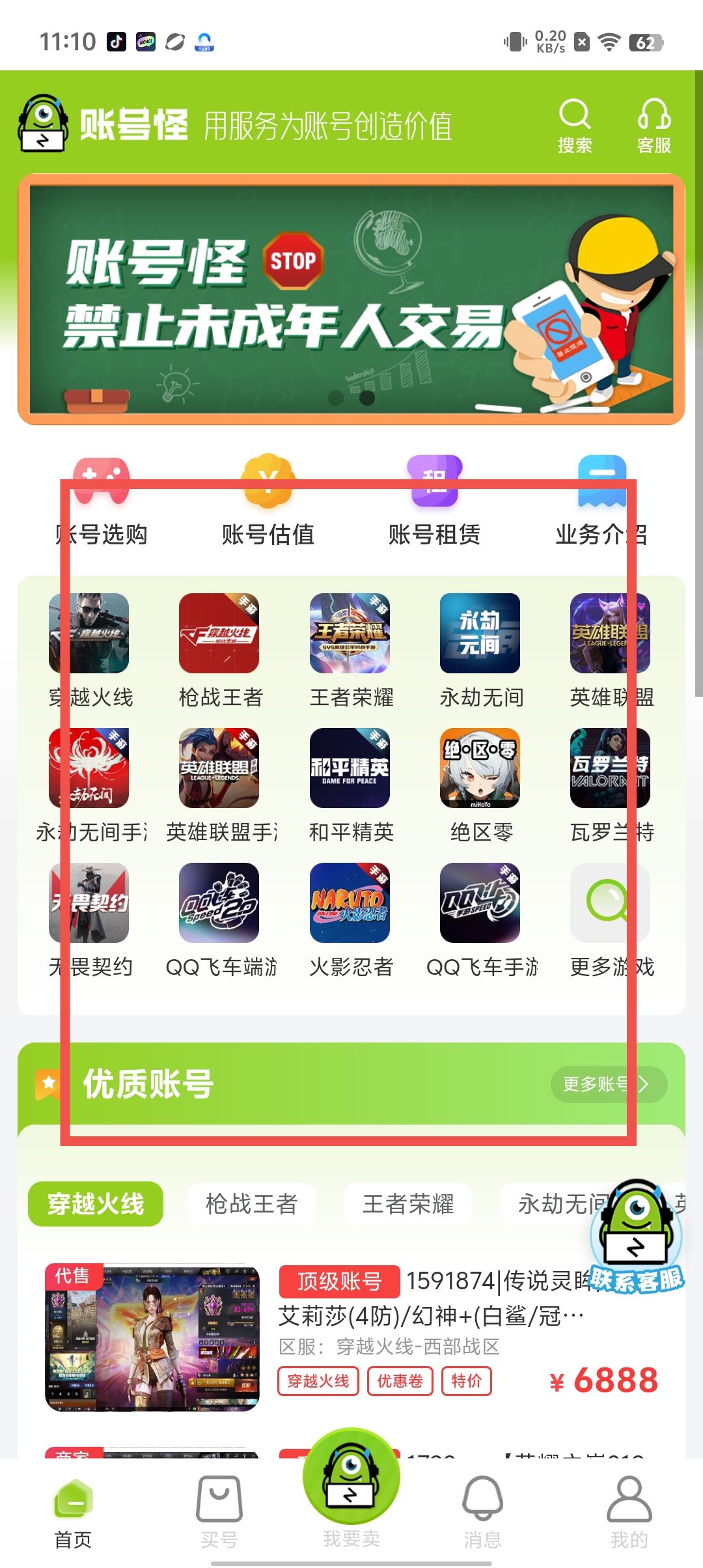Viewport: 703px width, 1568px height.
Task: Switch to the 枪战王者 account tab
Action: click(251, 1204)
